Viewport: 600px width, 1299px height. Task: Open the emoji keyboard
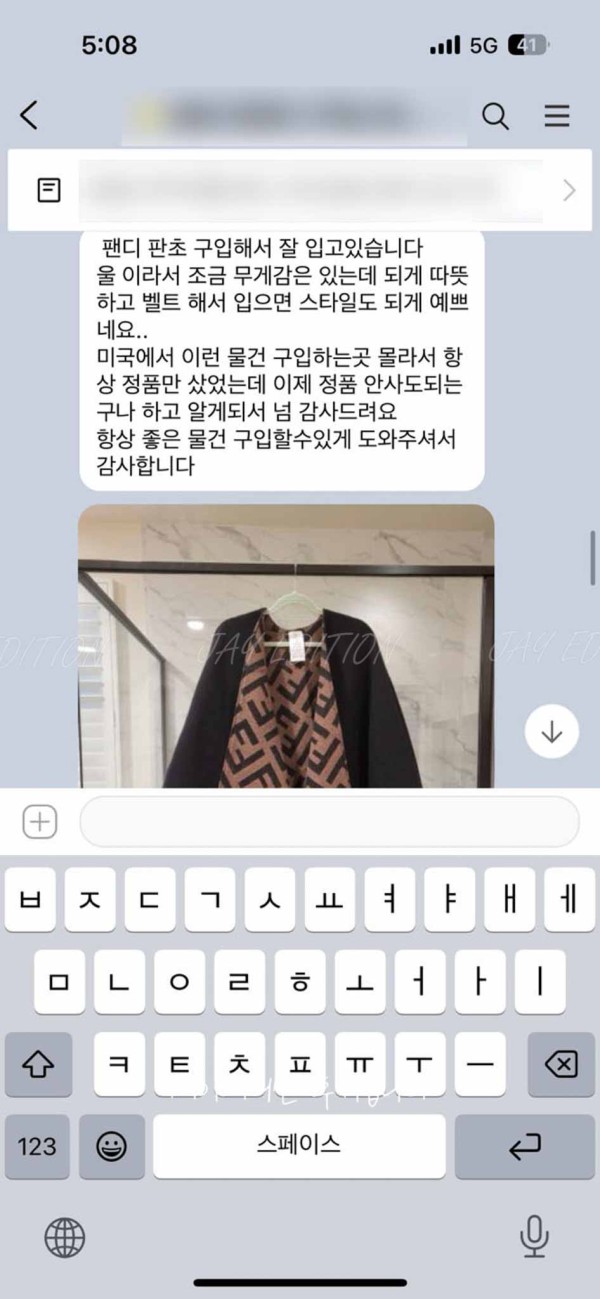pyautogui.click(x=111, y=1146)
